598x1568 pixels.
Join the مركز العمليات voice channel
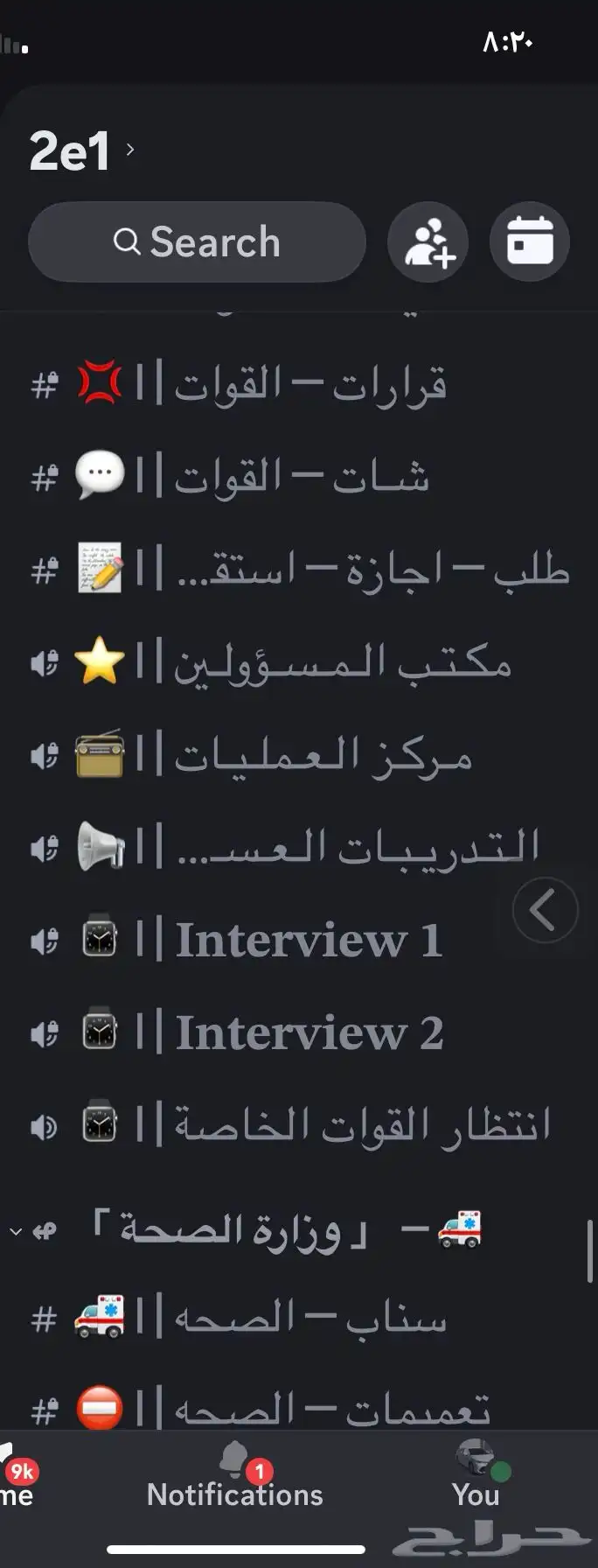pyautogui.click(x=297, y=755)
